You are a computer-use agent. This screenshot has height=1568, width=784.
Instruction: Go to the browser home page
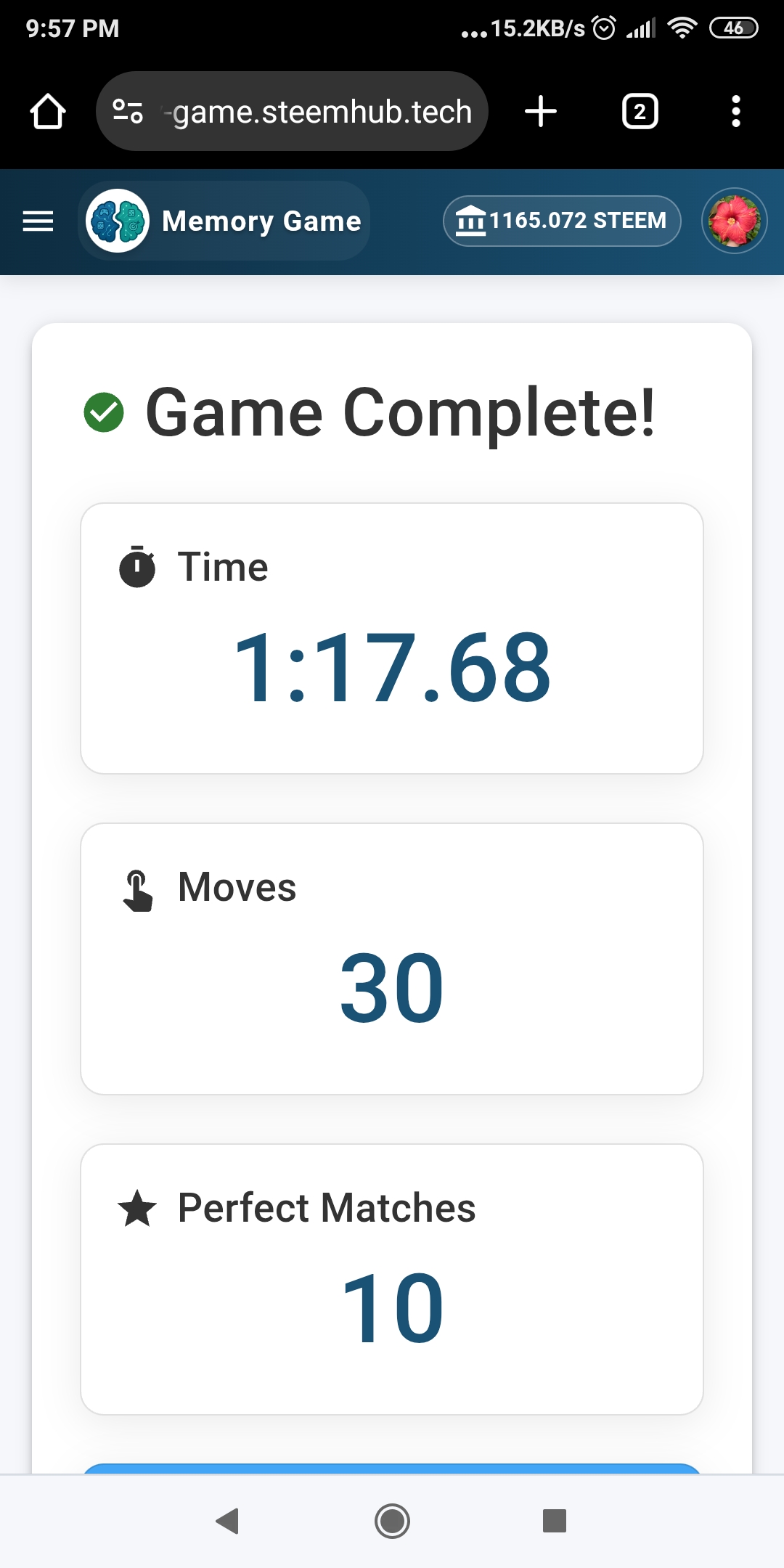click(48, 112)
